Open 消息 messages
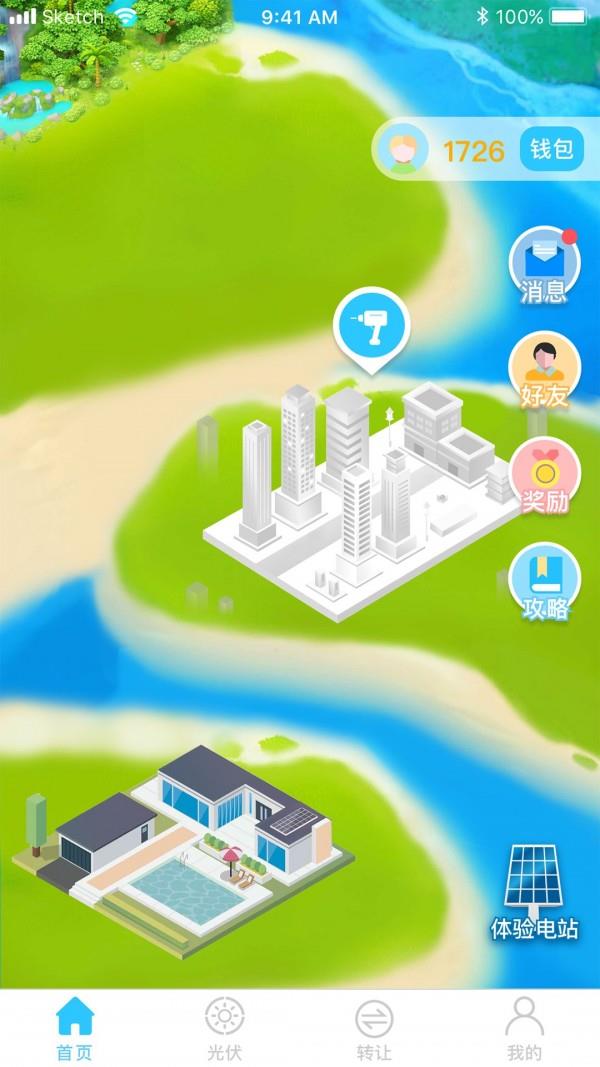The width and height of the screenshot is (600, 1067). click(x=544, y=264)
